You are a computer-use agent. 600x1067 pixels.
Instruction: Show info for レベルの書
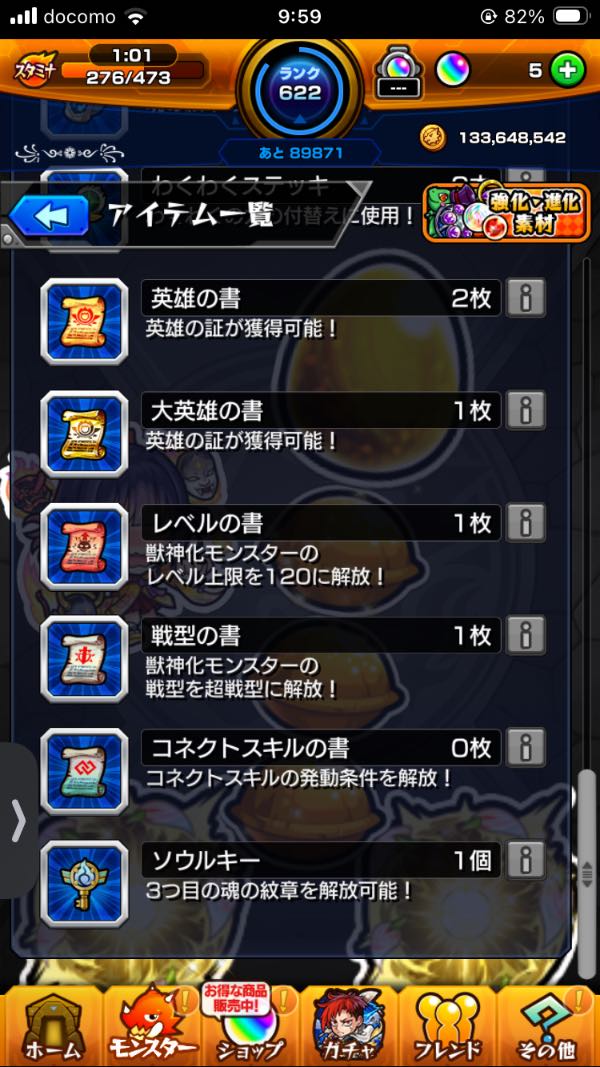(x=525, y=522)
